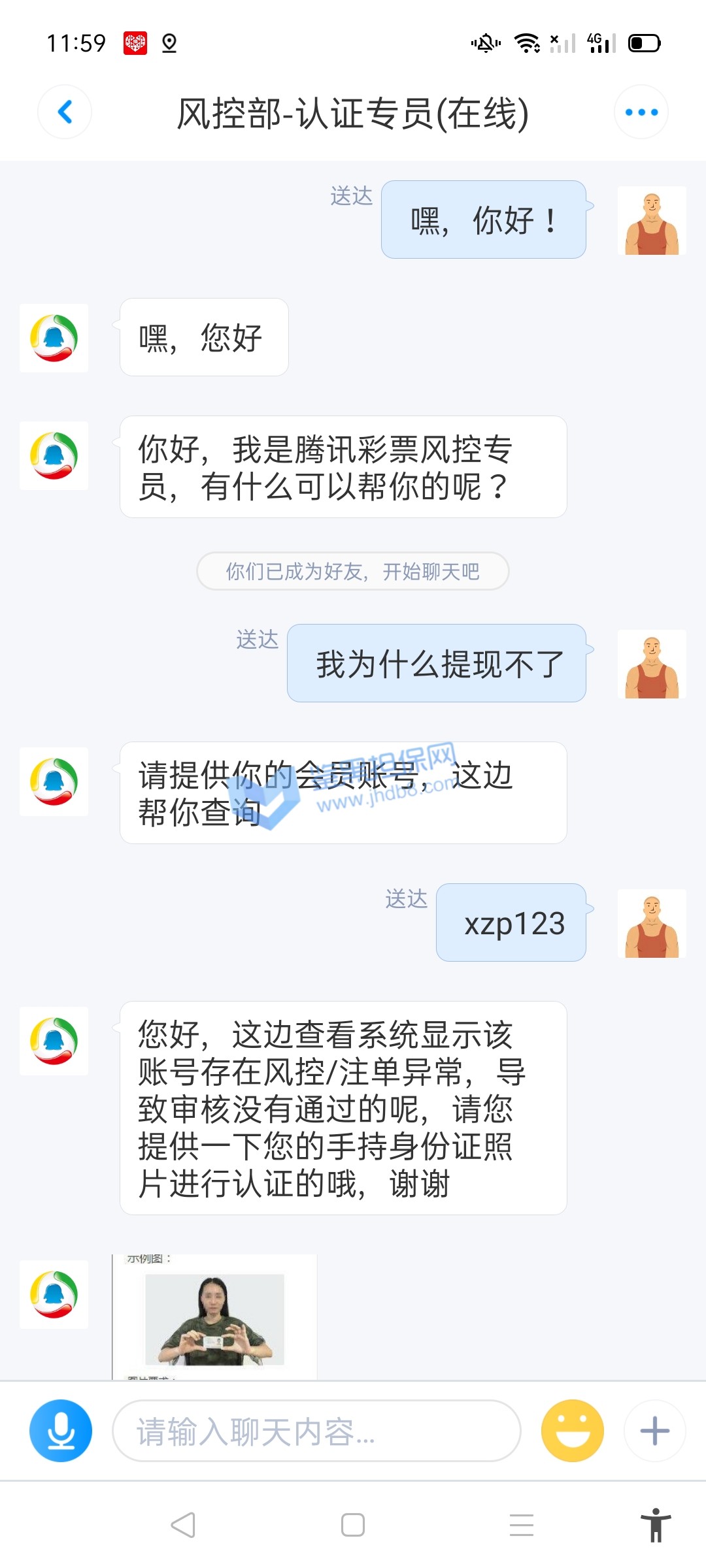Tap the voice input microphone button

coord(61,1431)
